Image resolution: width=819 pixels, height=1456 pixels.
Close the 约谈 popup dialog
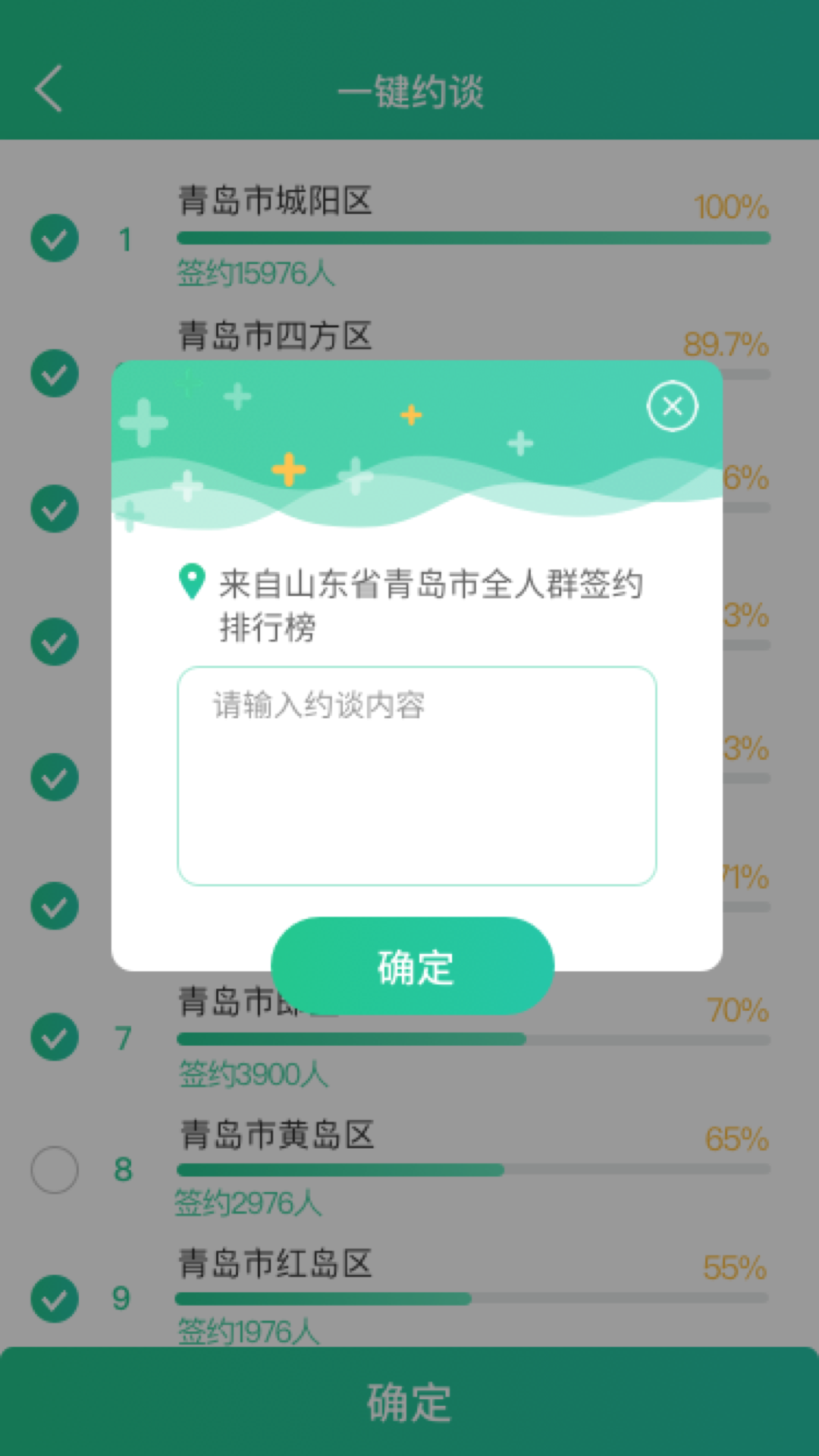(x=672, y=406)
